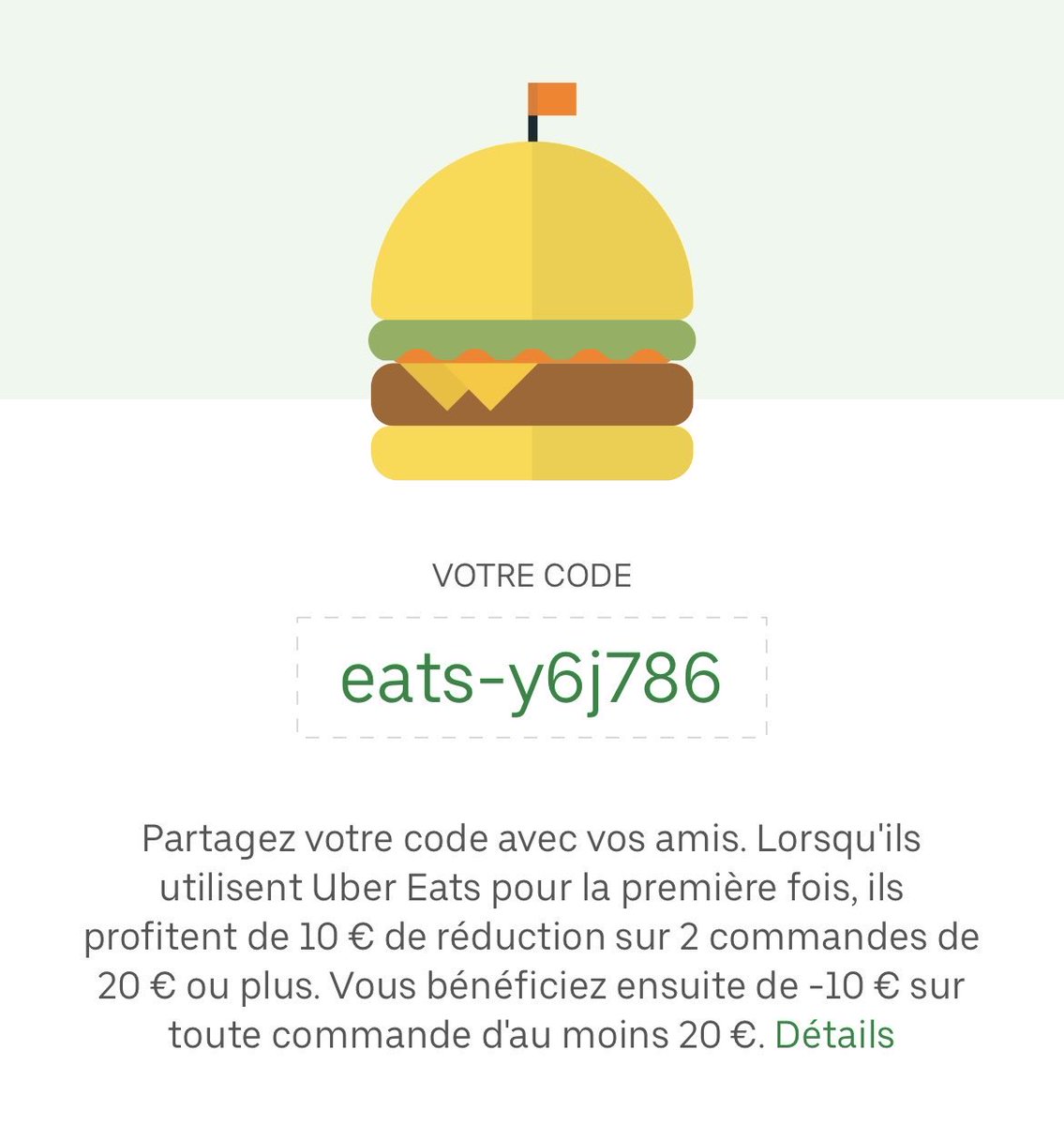The width and height of the screenshot is (1064, 1125).
Task: Open the Détails link
Action: click(834, 1035)
